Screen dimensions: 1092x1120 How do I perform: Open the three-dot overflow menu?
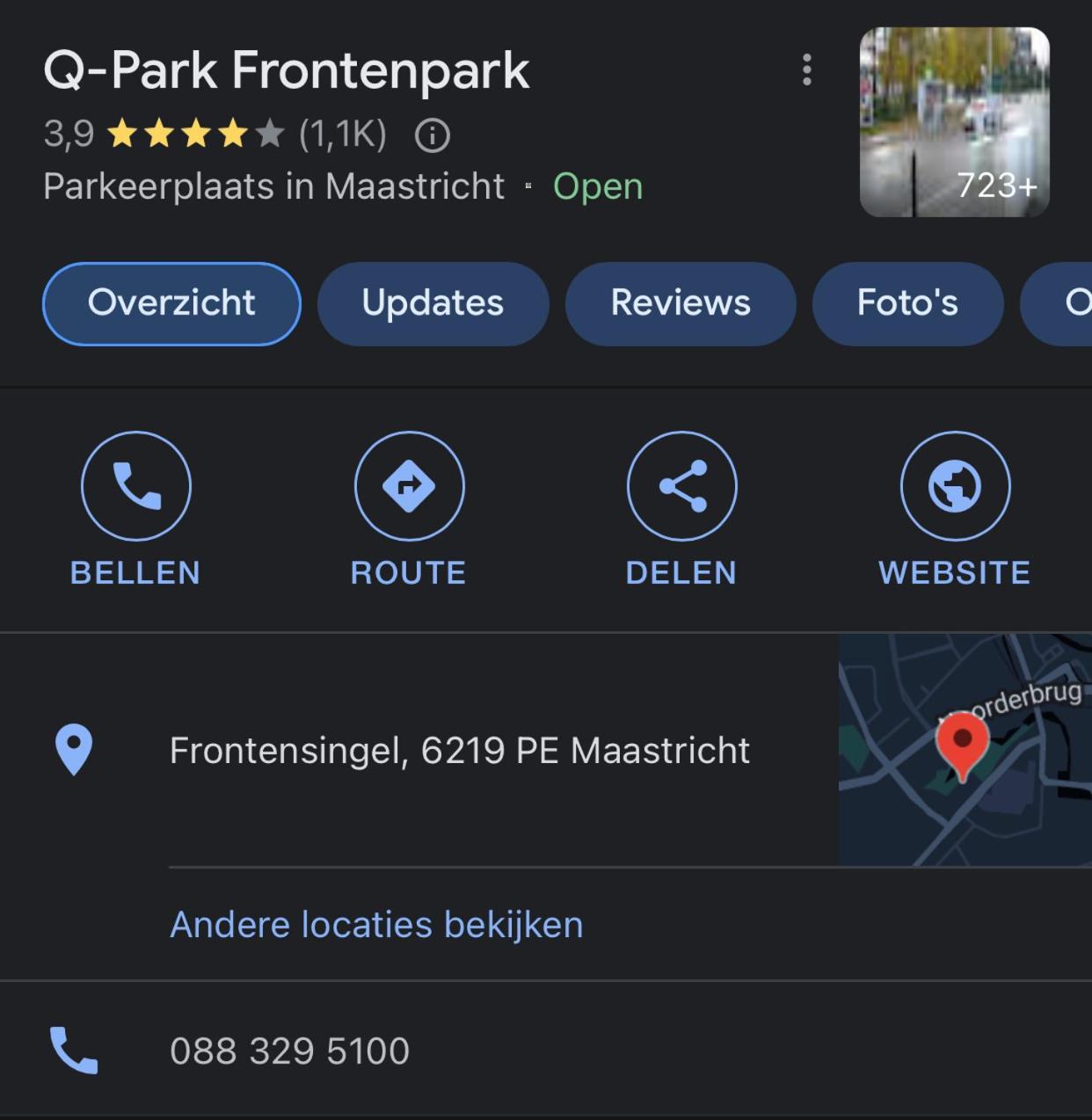coord(806,69)
